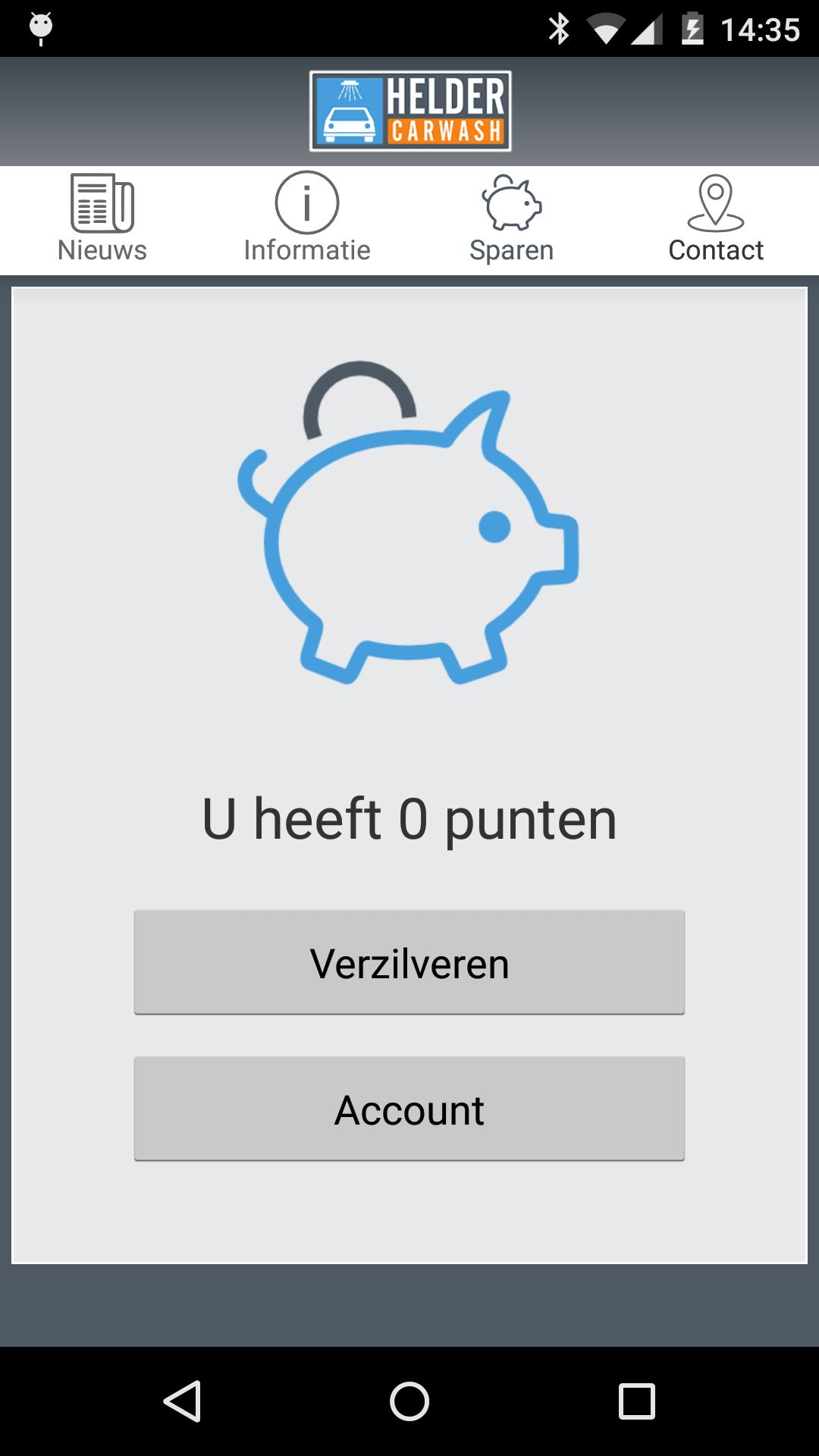This screenshot has width=819, height=1456.
Task: Open the Account button
Action: point(409,1109)
